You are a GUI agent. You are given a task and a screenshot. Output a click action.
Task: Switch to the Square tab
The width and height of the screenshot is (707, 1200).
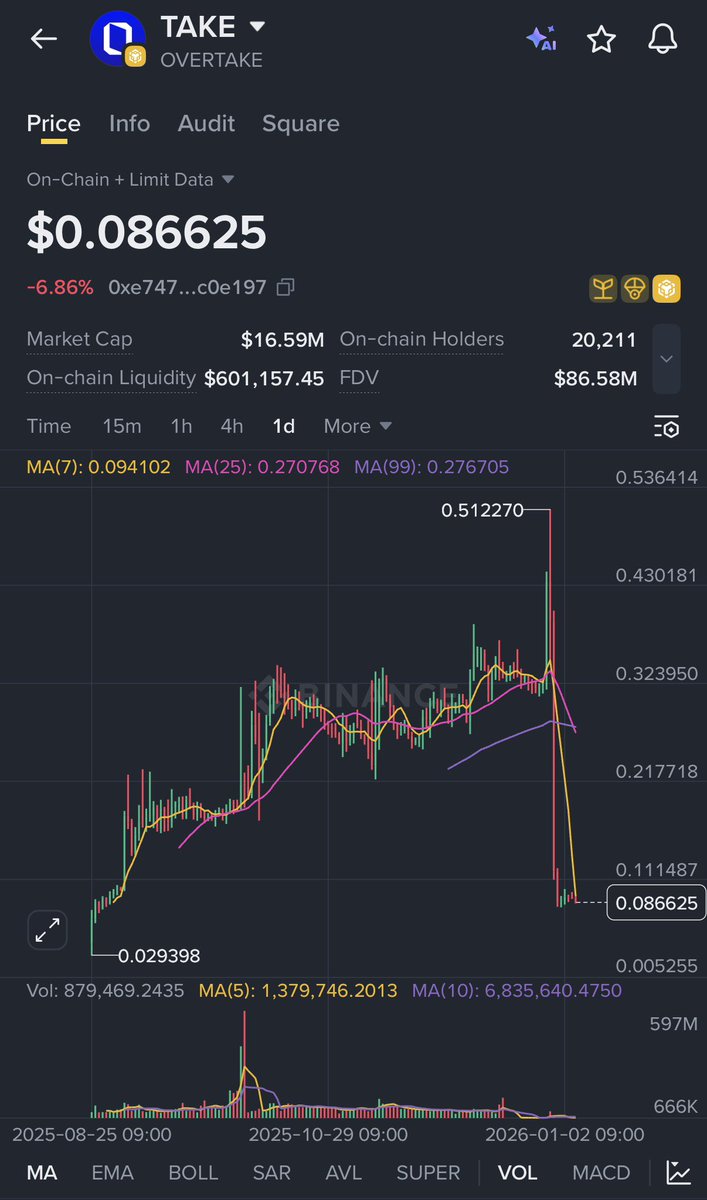coord(300,123)
